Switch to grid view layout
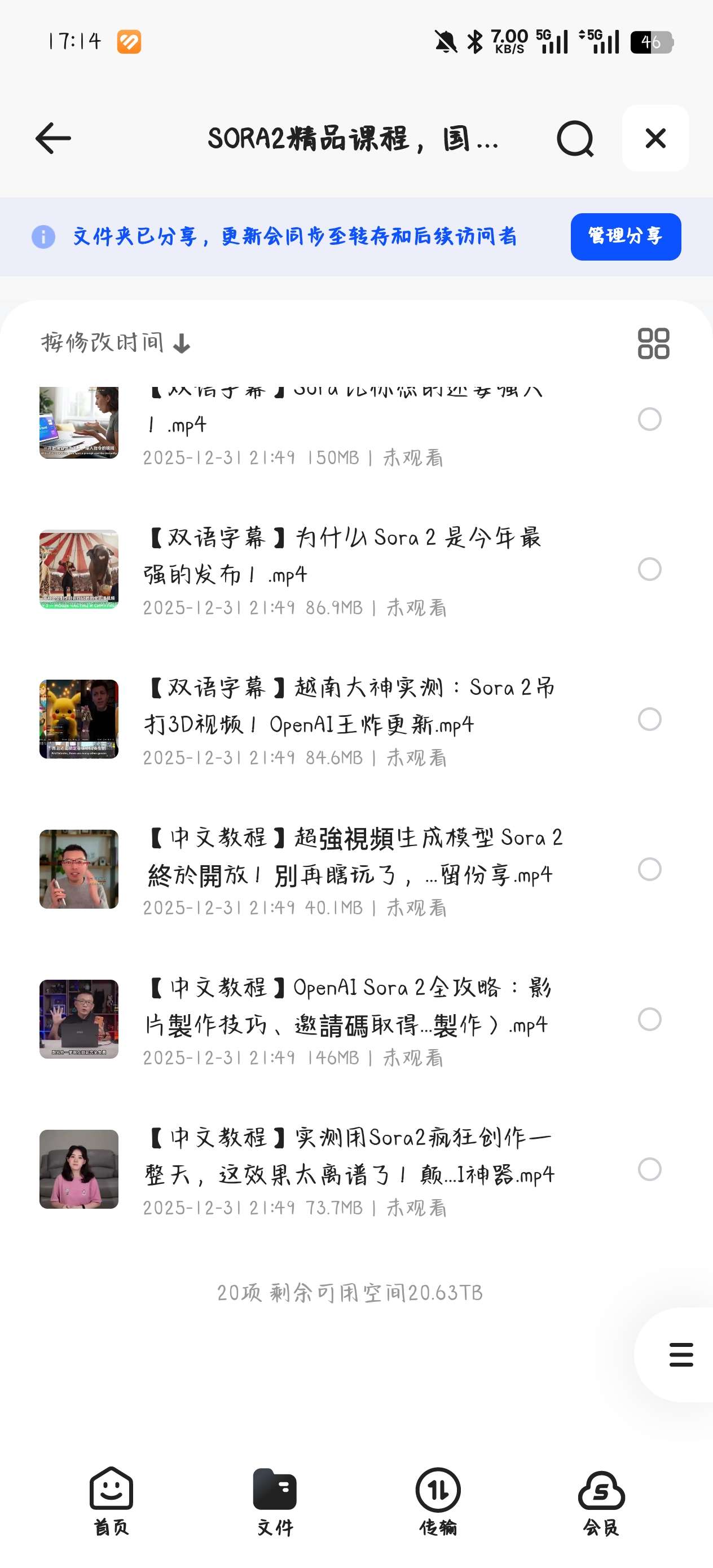The height and width of the screenshot is (1568, 713). coord(653,343)
